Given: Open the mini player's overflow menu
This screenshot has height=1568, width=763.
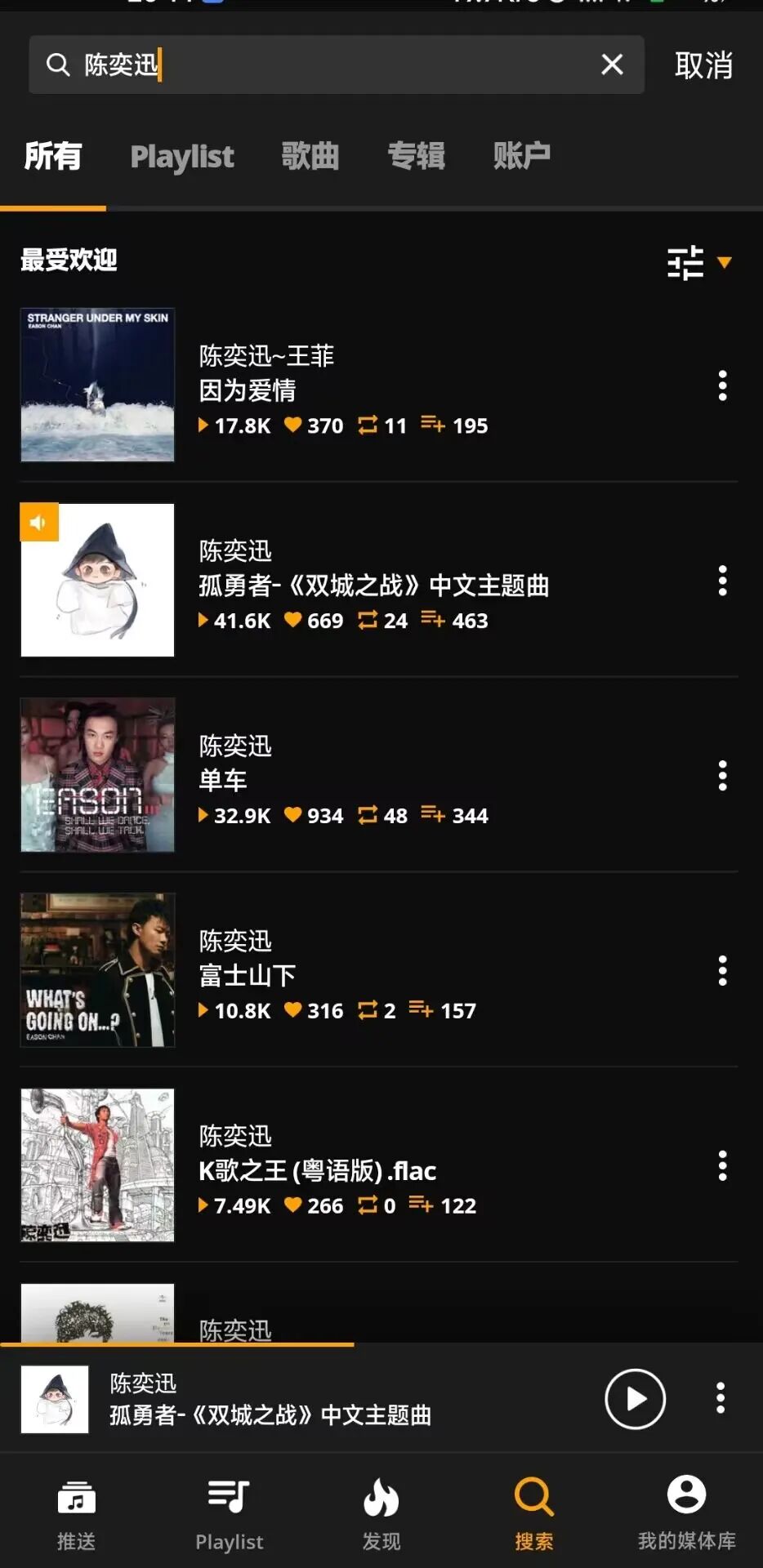Looking at the screenshot, I should (x=720, y=1398).
